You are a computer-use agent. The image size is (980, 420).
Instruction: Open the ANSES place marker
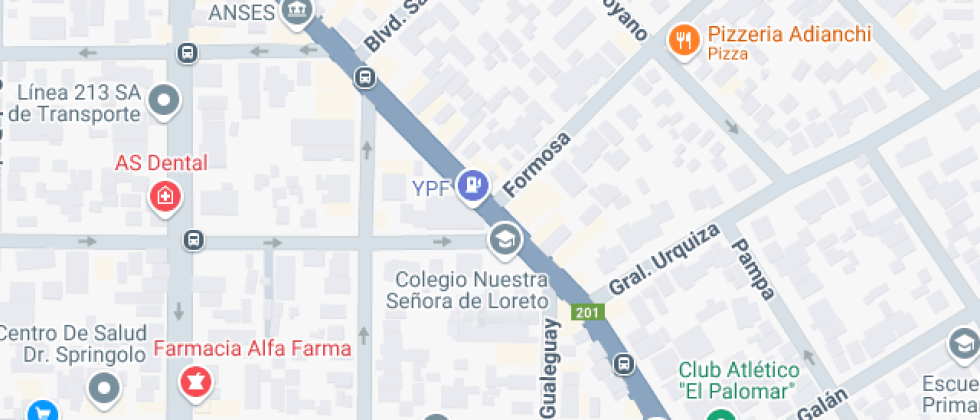pos(296,12)
